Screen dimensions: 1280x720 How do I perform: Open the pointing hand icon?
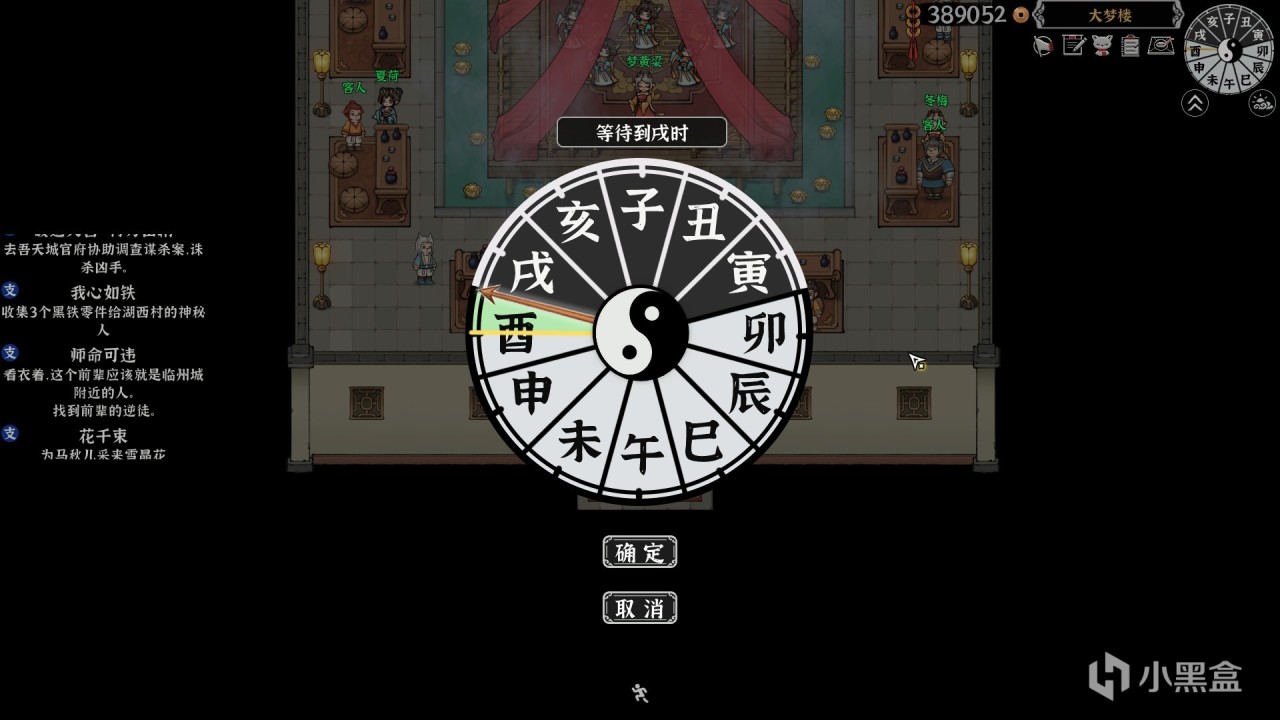(1043, 45)
